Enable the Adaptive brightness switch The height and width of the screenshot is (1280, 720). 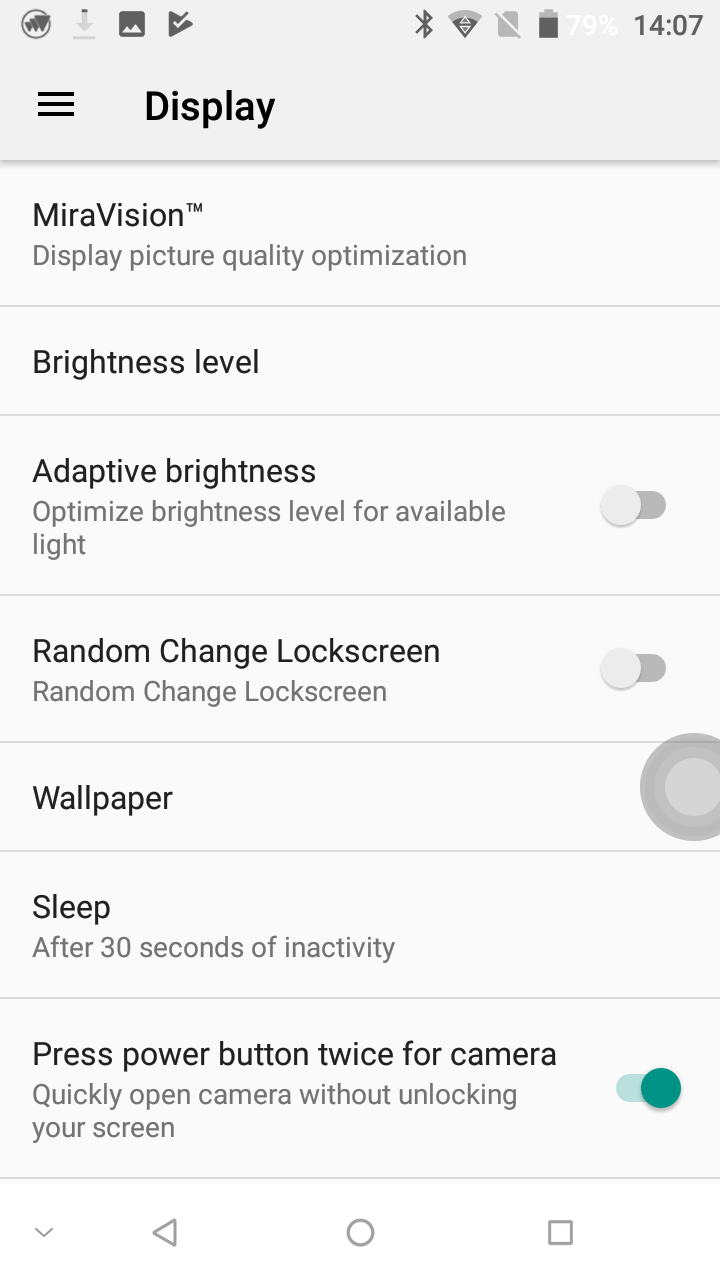tap(634, 506)
